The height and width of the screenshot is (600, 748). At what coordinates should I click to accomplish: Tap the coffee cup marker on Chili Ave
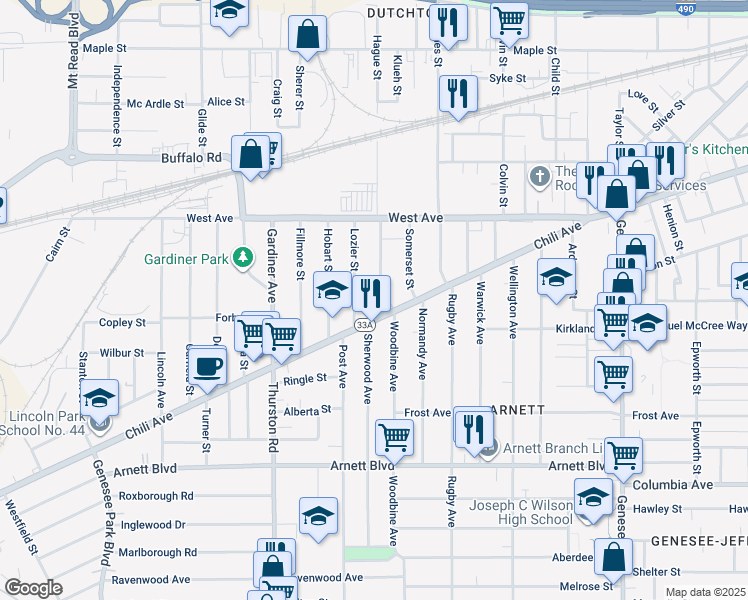click(x=207, y=370)
